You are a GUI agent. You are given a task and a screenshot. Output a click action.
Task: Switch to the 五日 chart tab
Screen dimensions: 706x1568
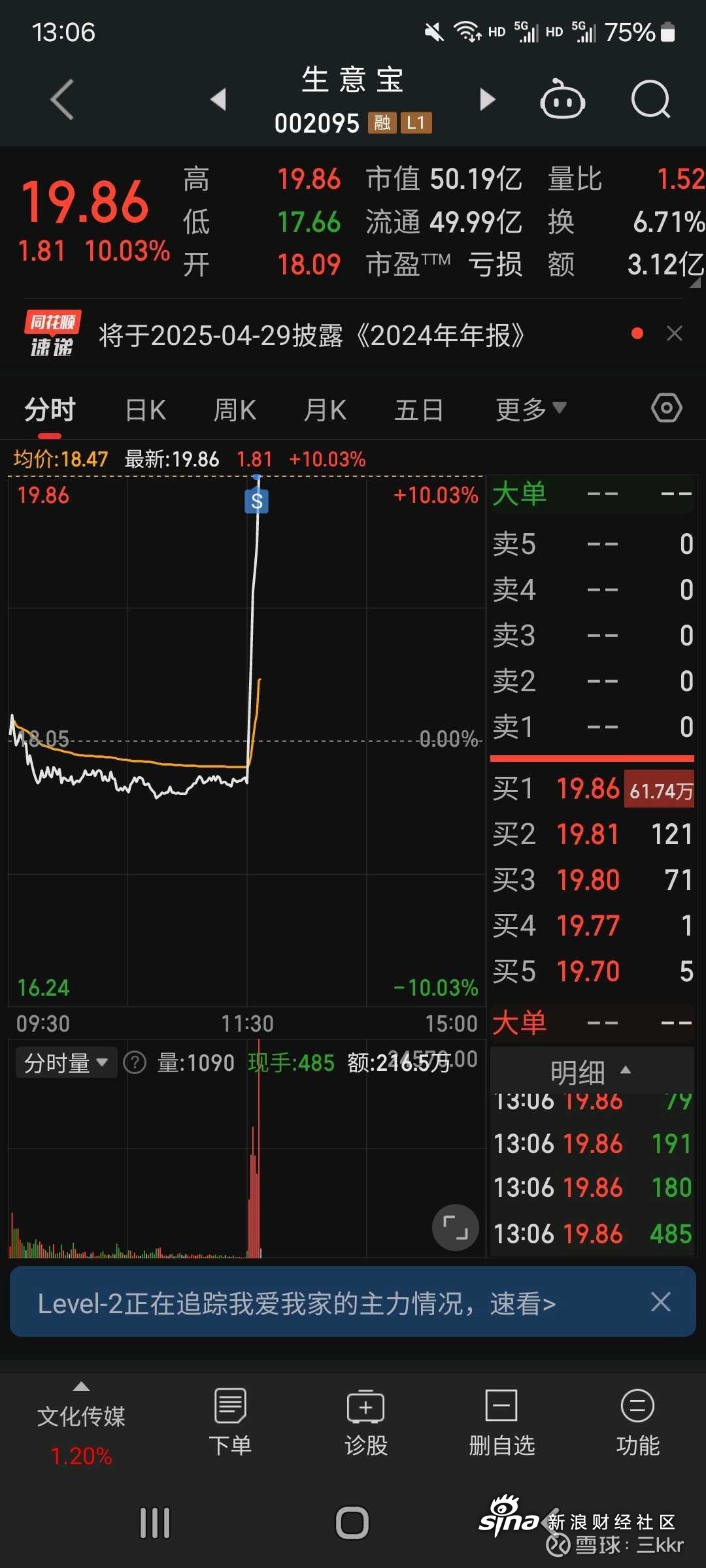point(419,410)
